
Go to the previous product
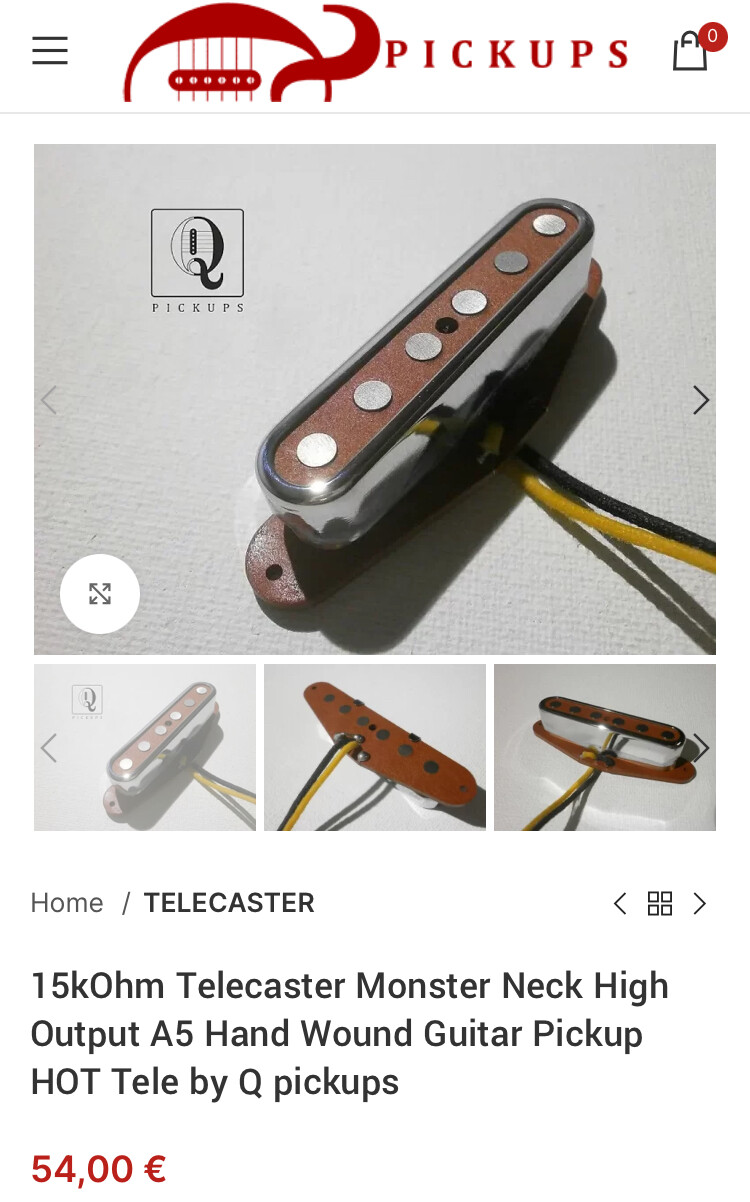620,904
